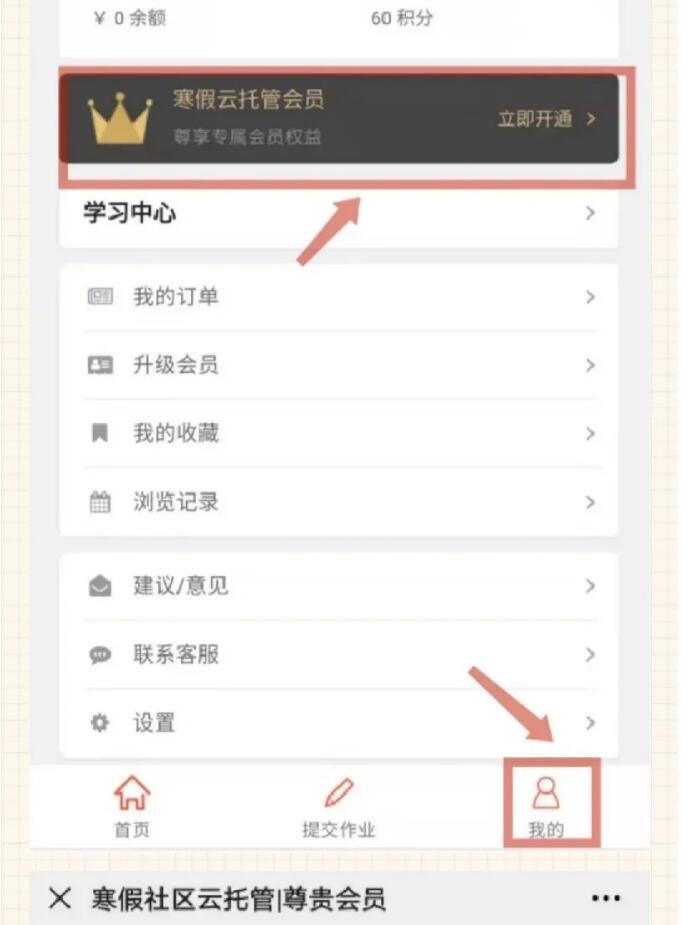The width and height of the screenshot is (693, 925).
Task: Open 我的订单
Action: tap(338, 297)
